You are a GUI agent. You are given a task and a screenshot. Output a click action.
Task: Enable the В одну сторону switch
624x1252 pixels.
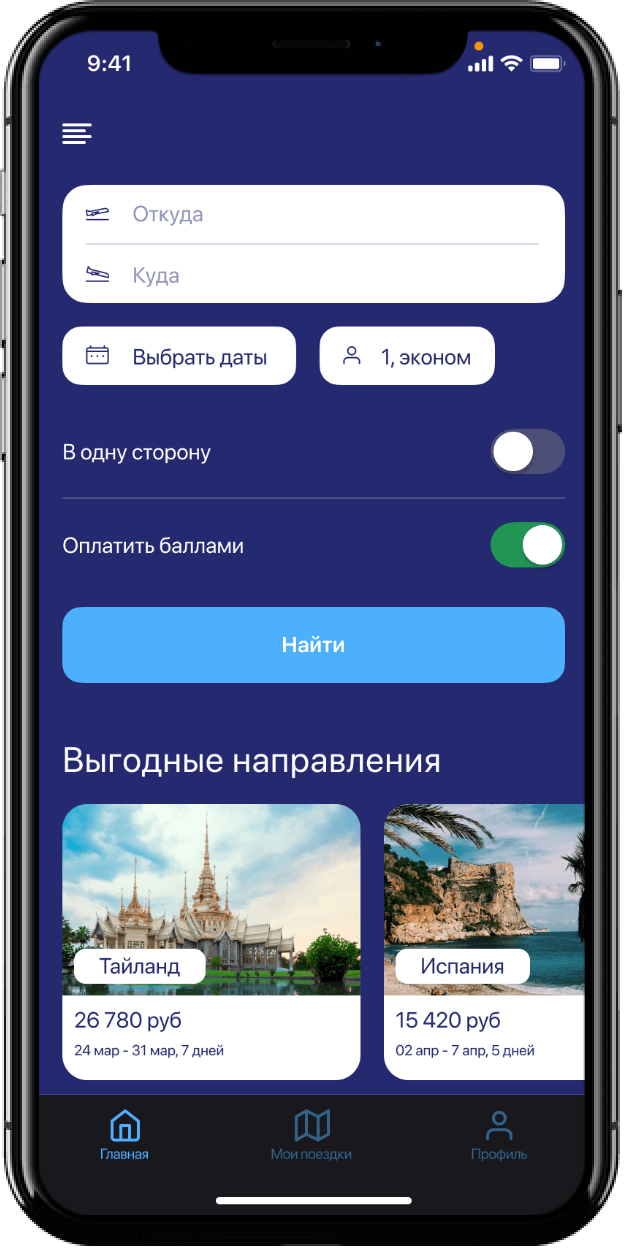(x=527, y=452)
